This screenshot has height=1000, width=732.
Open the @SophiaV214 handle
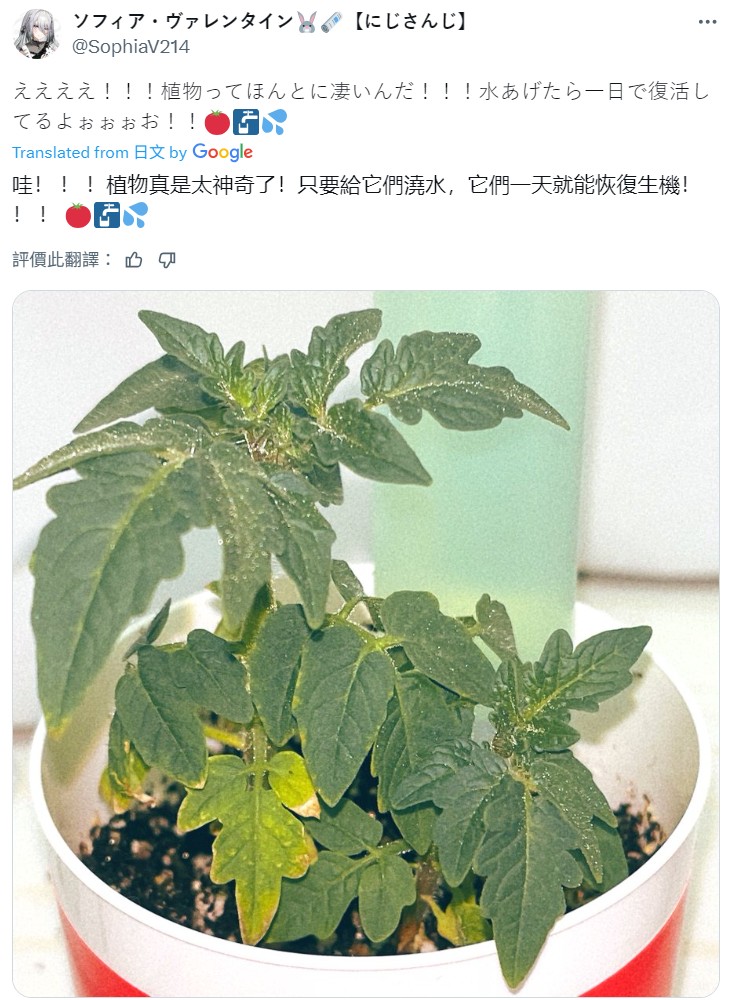tap(131, 47)
